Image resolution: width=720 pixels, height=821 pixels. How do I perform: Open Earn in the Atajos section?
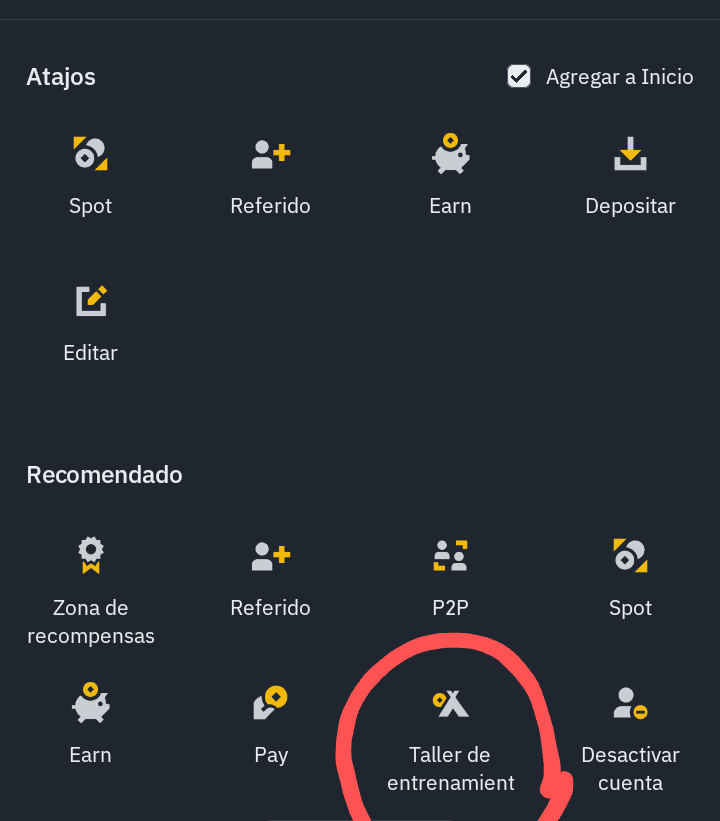(450, 175)
